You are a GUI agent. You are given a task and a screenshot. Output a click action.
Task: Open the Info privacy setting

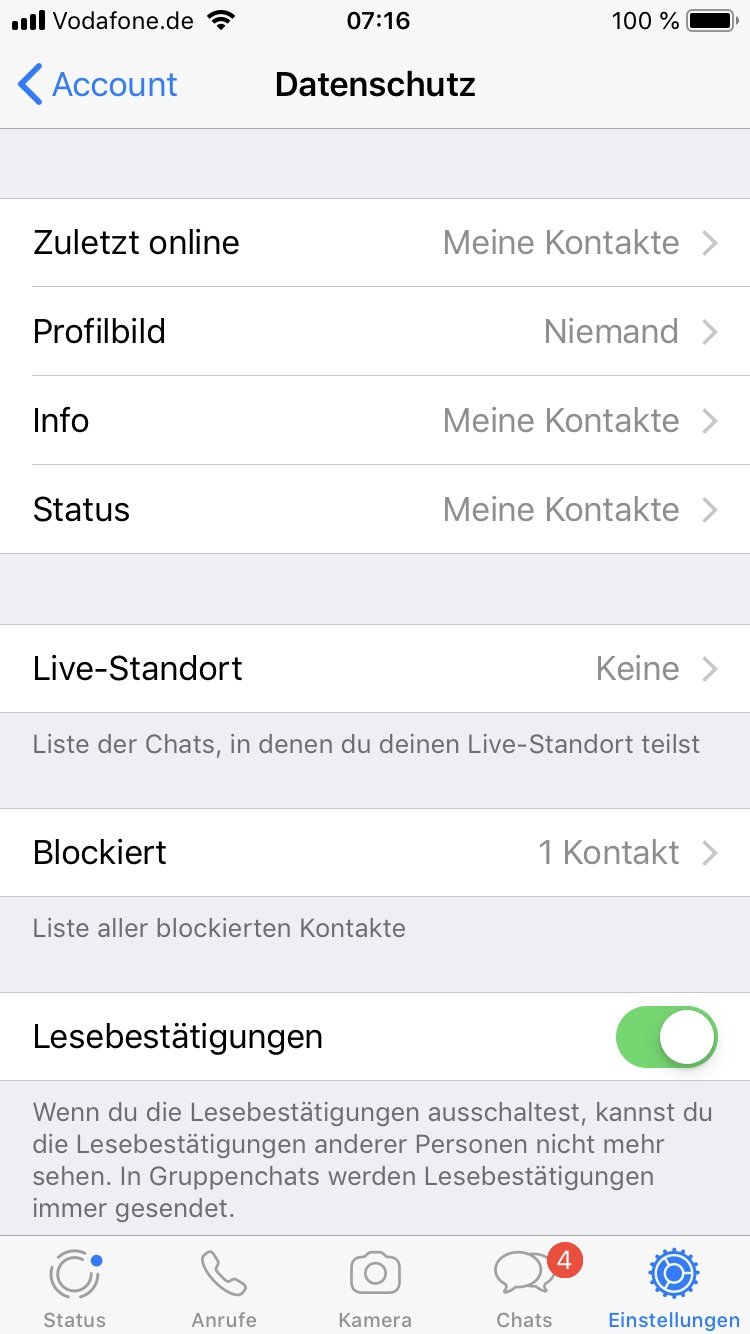[375, 421]
